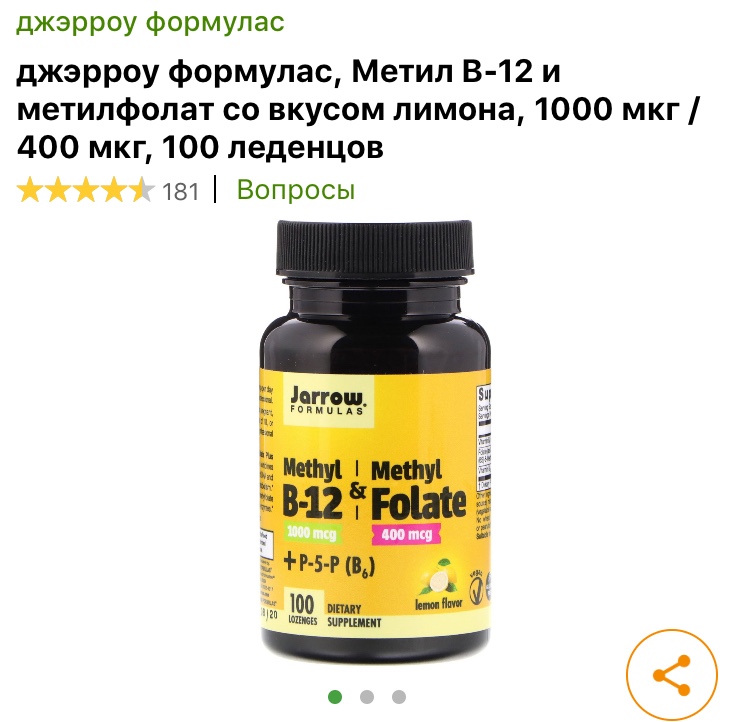
Task: Select the third image page dot
Action: 399,697
